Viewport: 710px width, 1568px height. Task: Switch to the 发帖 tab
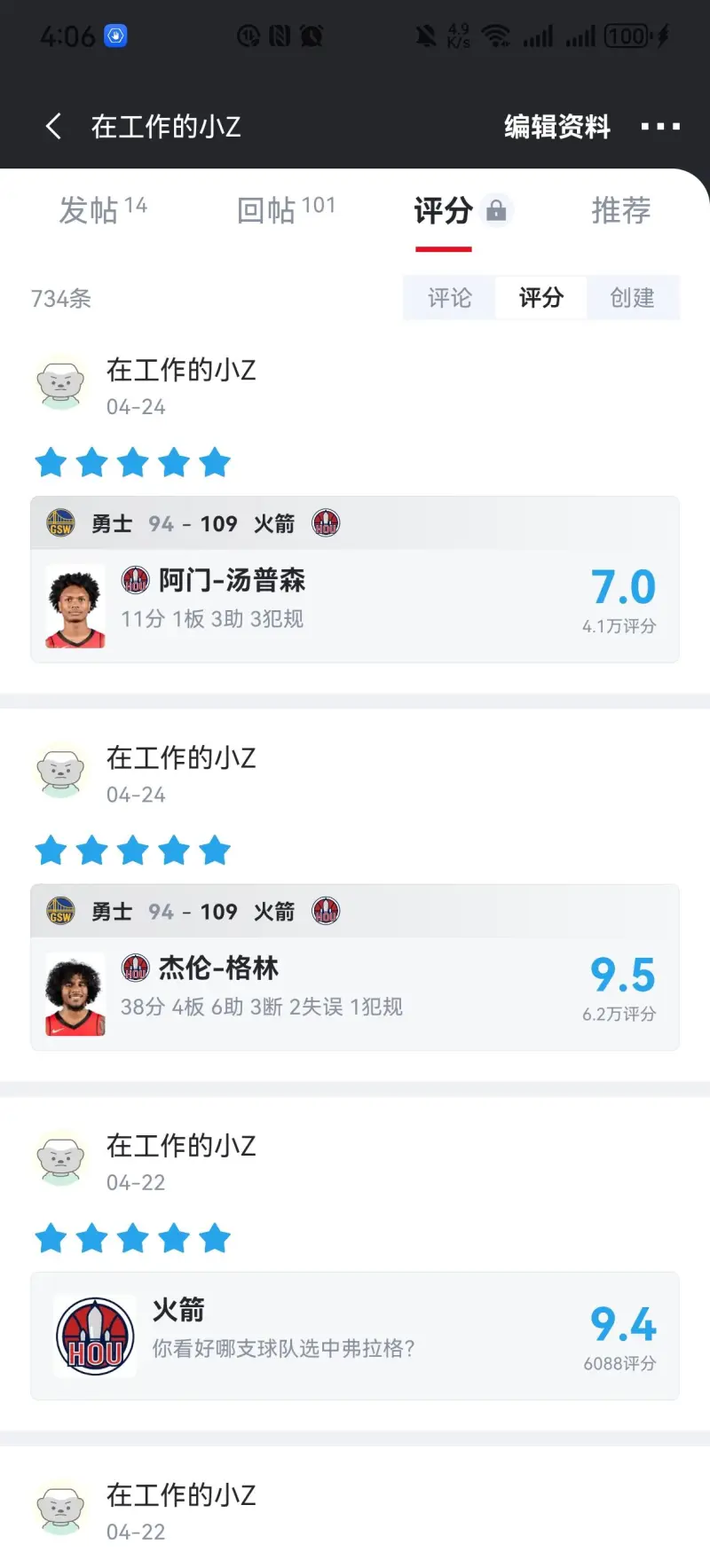click(x=102, y=210)
